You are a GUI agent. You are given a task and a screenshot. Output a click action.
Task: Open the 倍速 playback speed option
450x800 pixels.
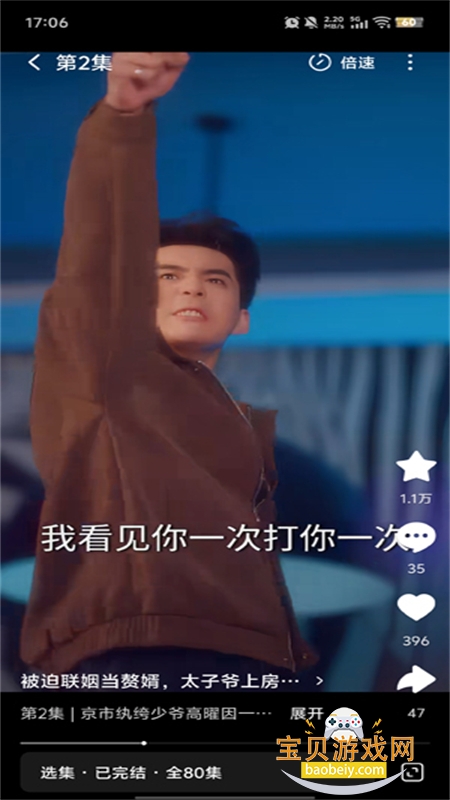(x=342, y=63)
